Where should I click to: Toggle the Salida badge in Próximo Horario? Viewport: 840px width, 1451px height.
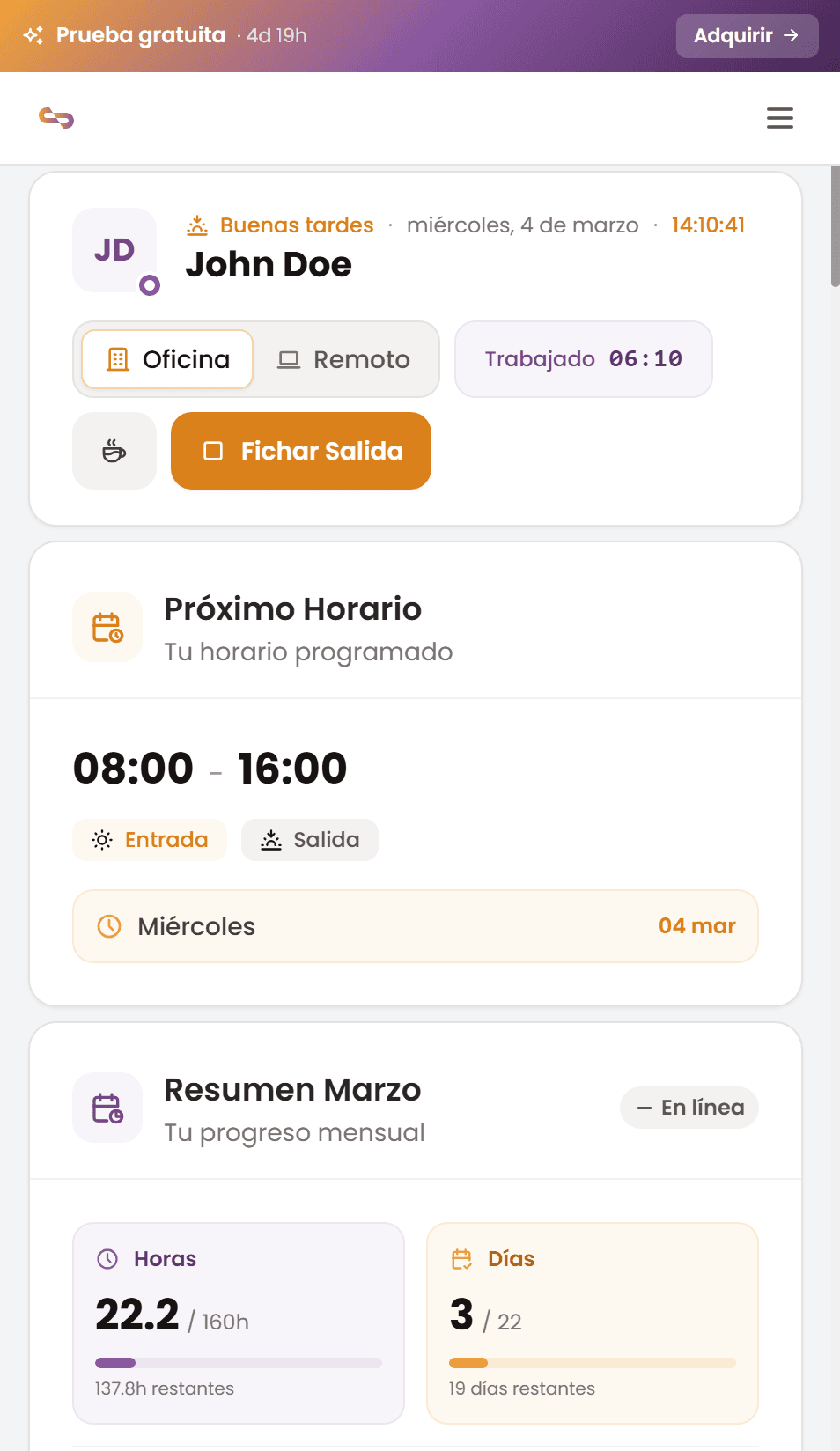(309, 839)
